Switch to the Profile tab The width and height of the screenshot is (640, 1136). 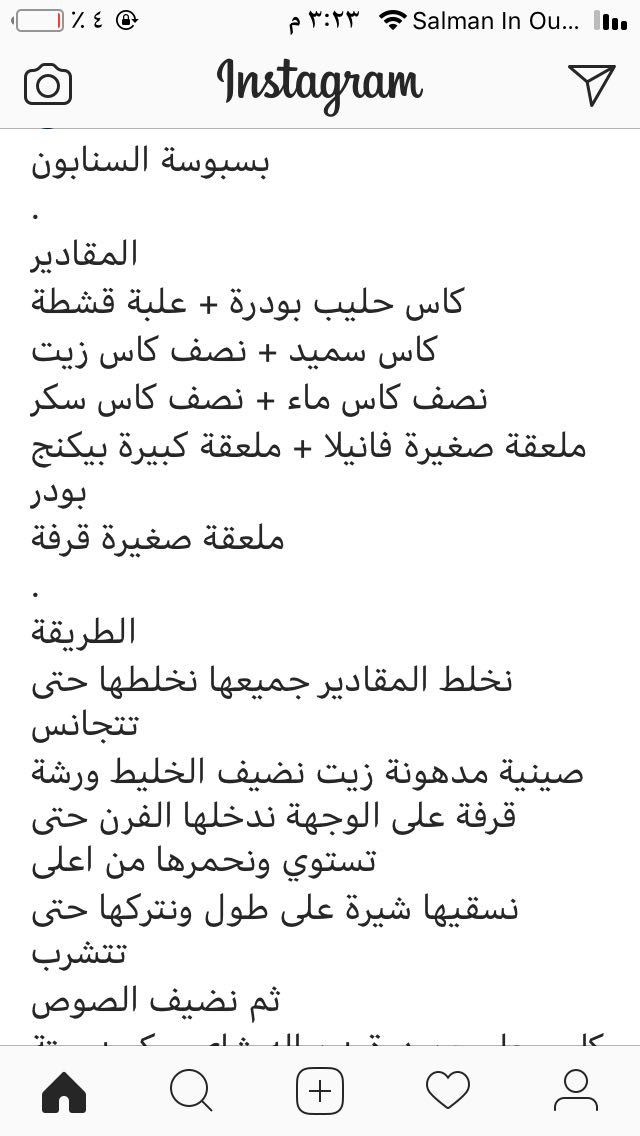576,1090
